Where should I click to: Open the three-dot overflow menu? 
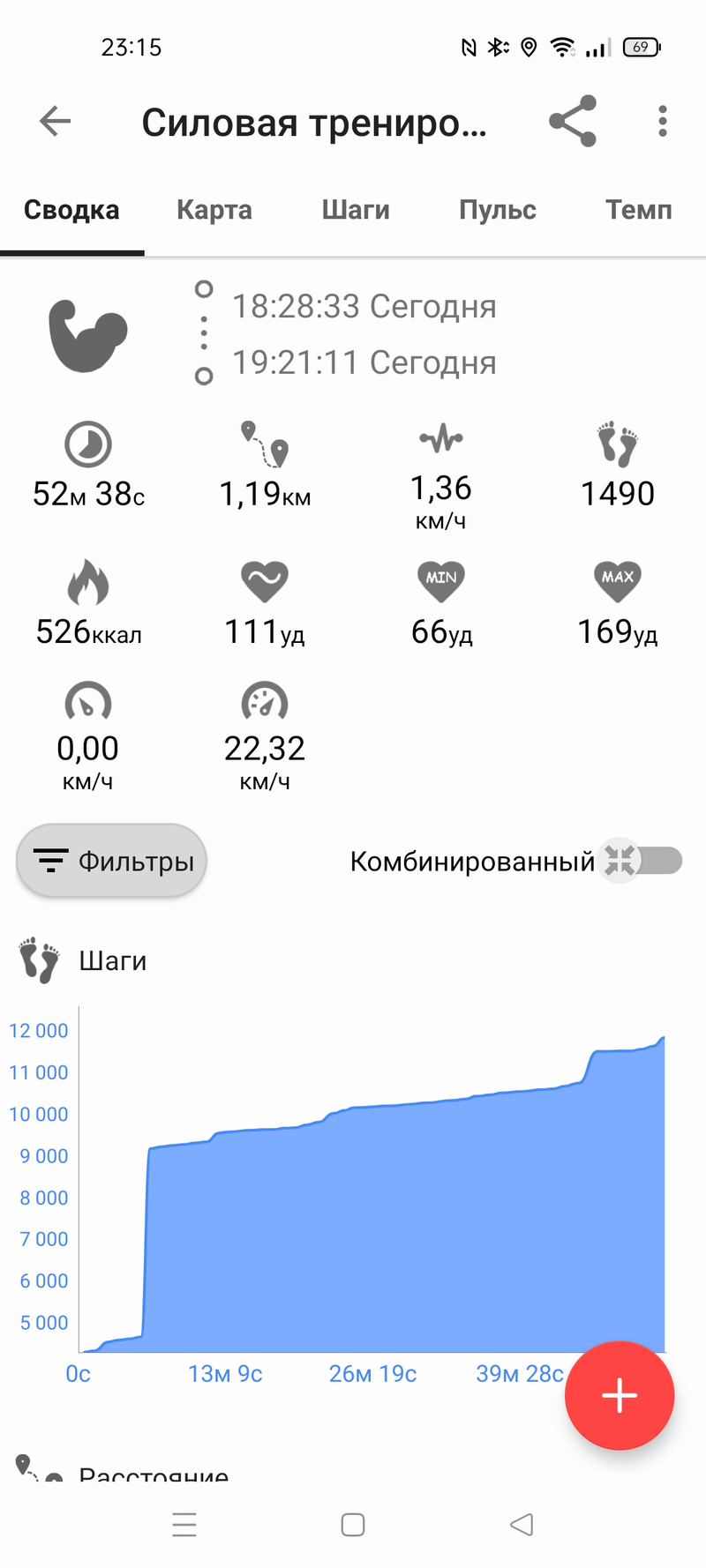(x=662, y=121)
